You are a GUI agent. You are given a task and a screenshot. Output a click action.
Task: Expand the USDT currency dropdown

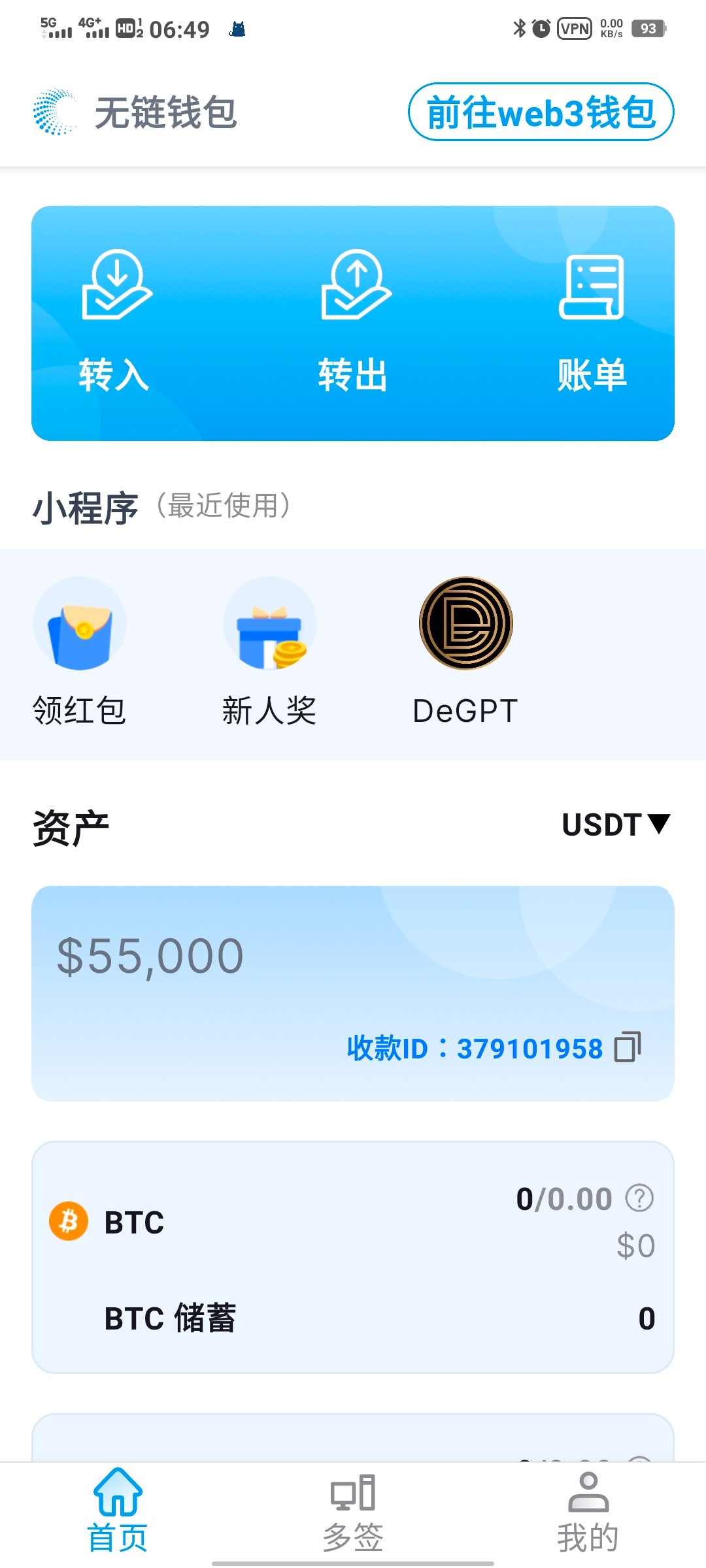click(615, 825)
